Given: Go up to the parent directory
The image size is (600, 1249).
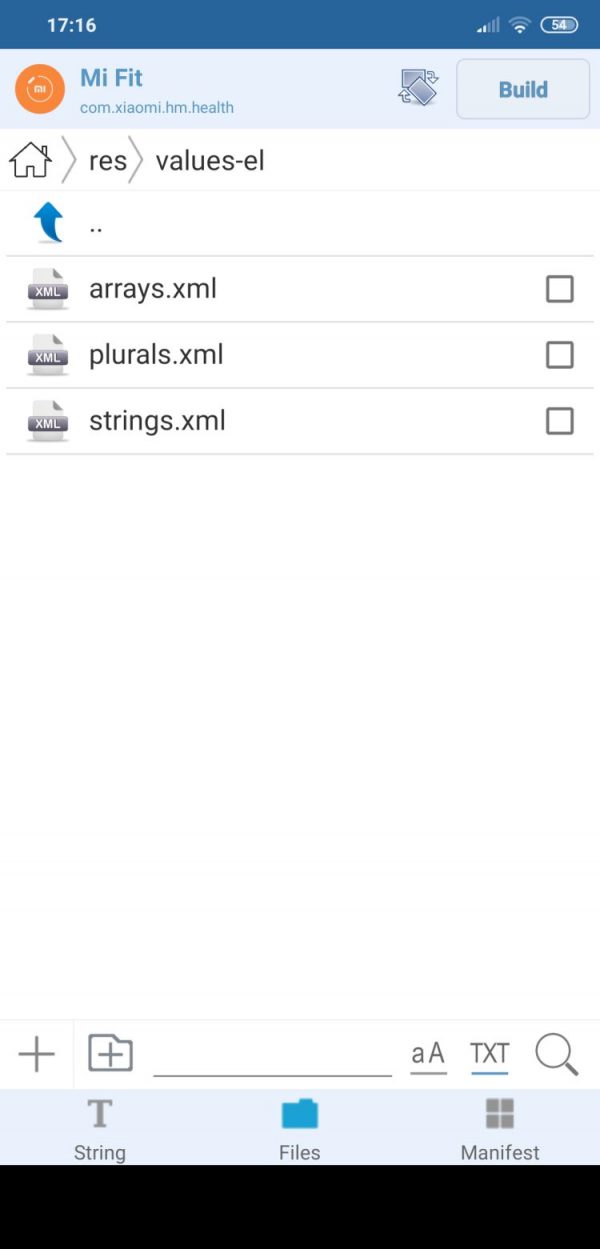Looking at the screenshot, I should click(x=300, y=223).
